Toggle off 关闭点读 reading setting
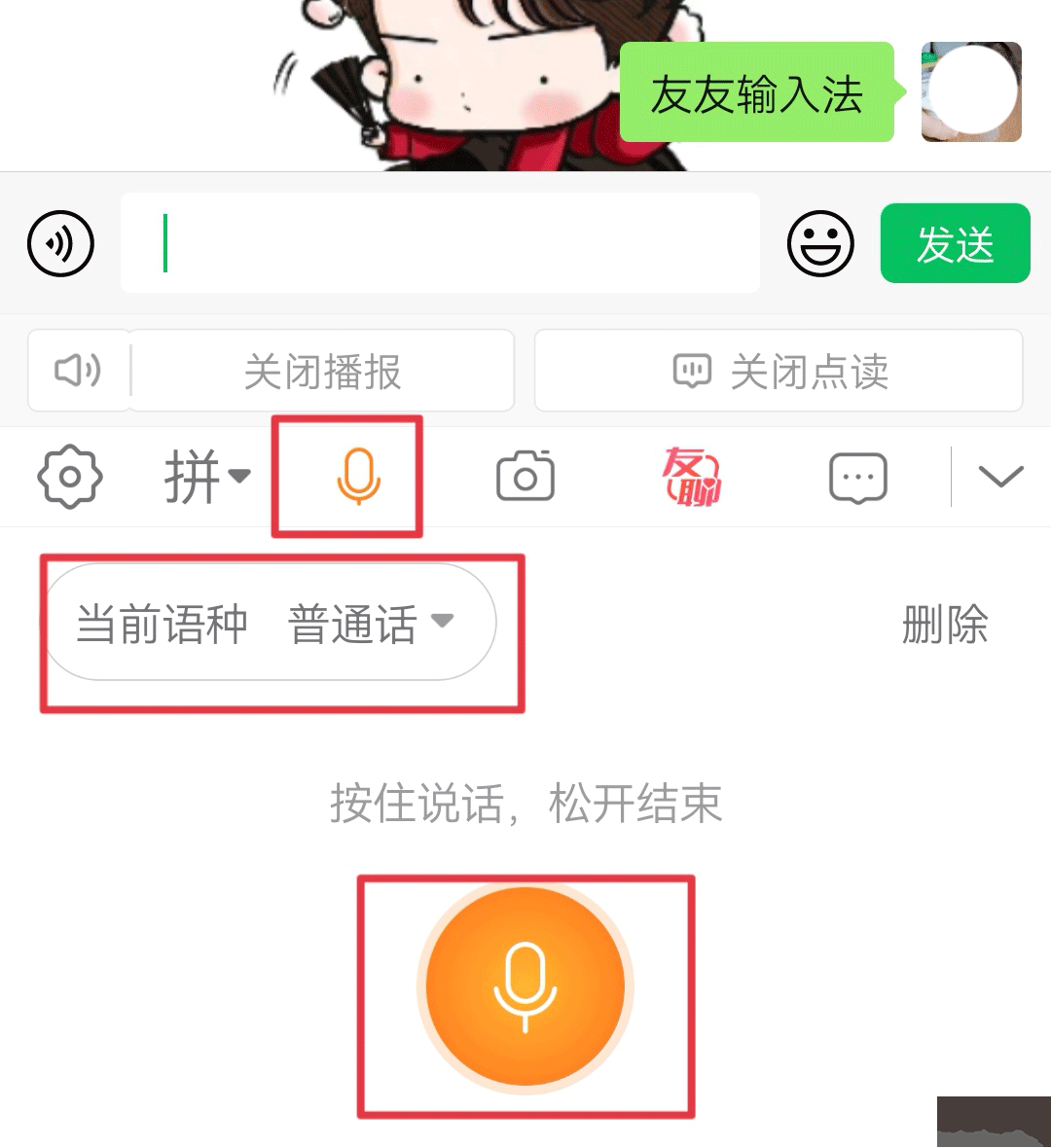The height and width of the screenshot is (1148, 1051). click(778, 370)
